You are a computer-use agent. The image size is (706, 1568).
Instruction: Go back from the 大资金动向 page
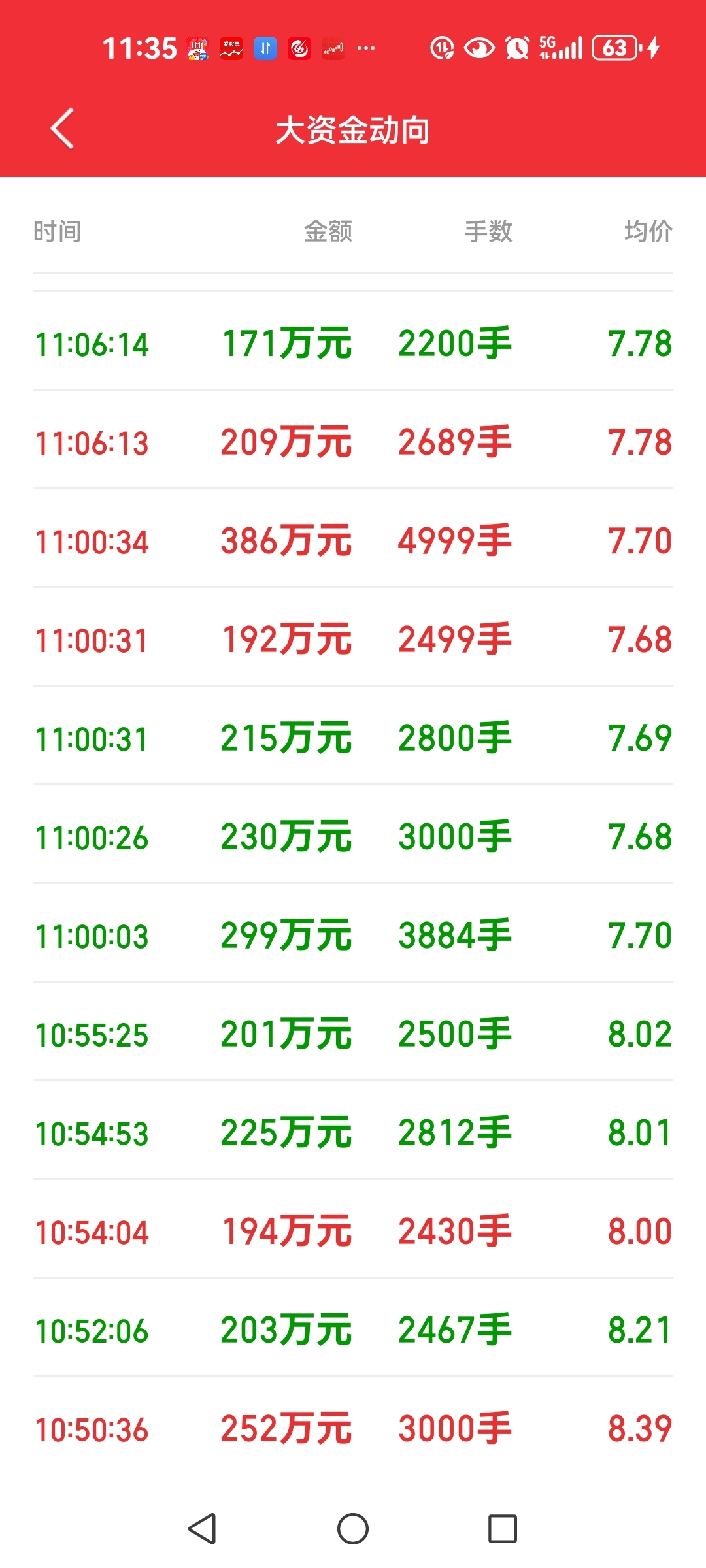(x=62, y=129)
